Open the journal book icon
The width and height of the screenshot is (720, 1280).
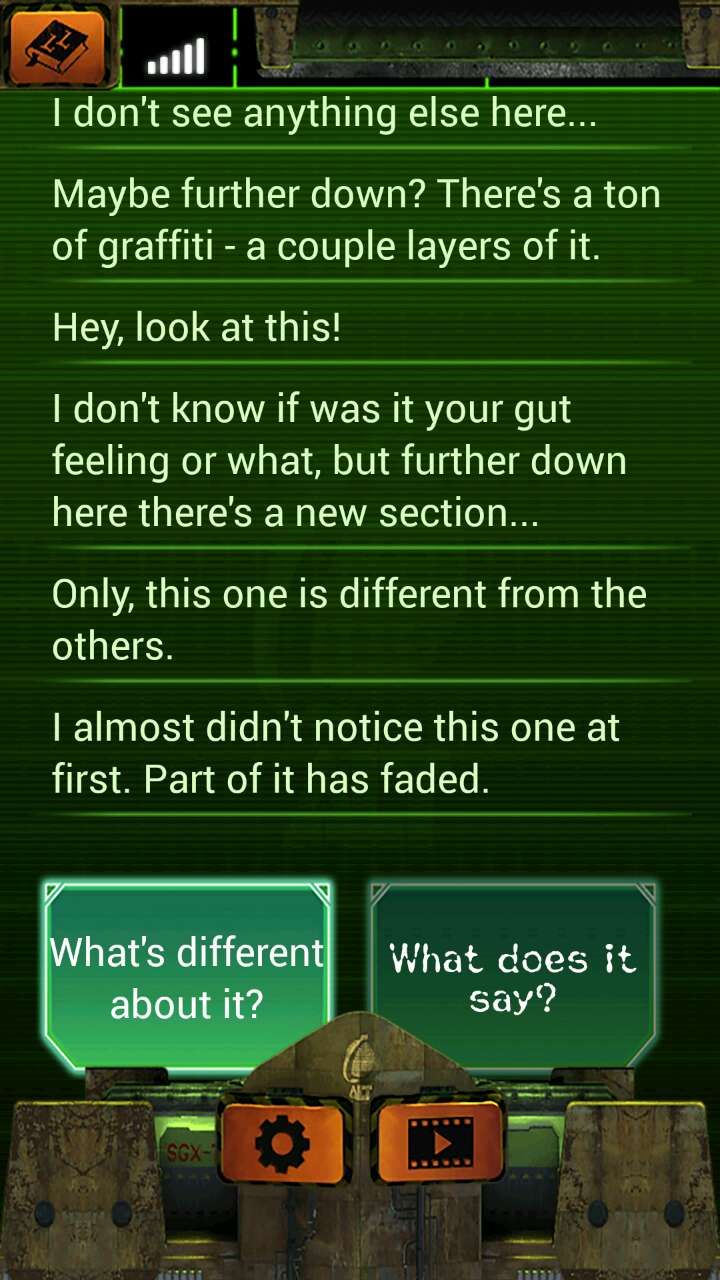point(58,45)
